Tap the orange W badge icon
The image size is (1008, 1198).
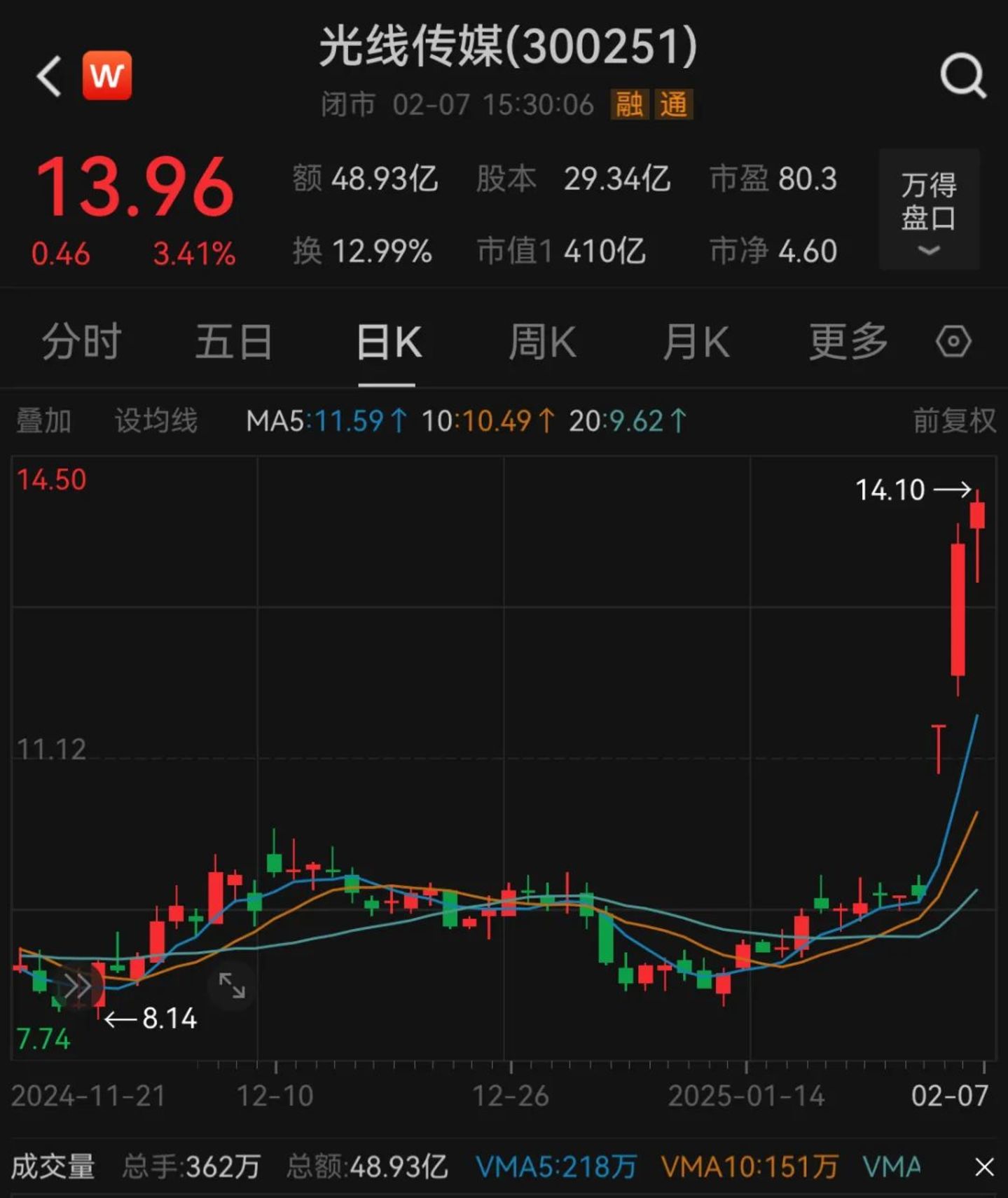106,76
